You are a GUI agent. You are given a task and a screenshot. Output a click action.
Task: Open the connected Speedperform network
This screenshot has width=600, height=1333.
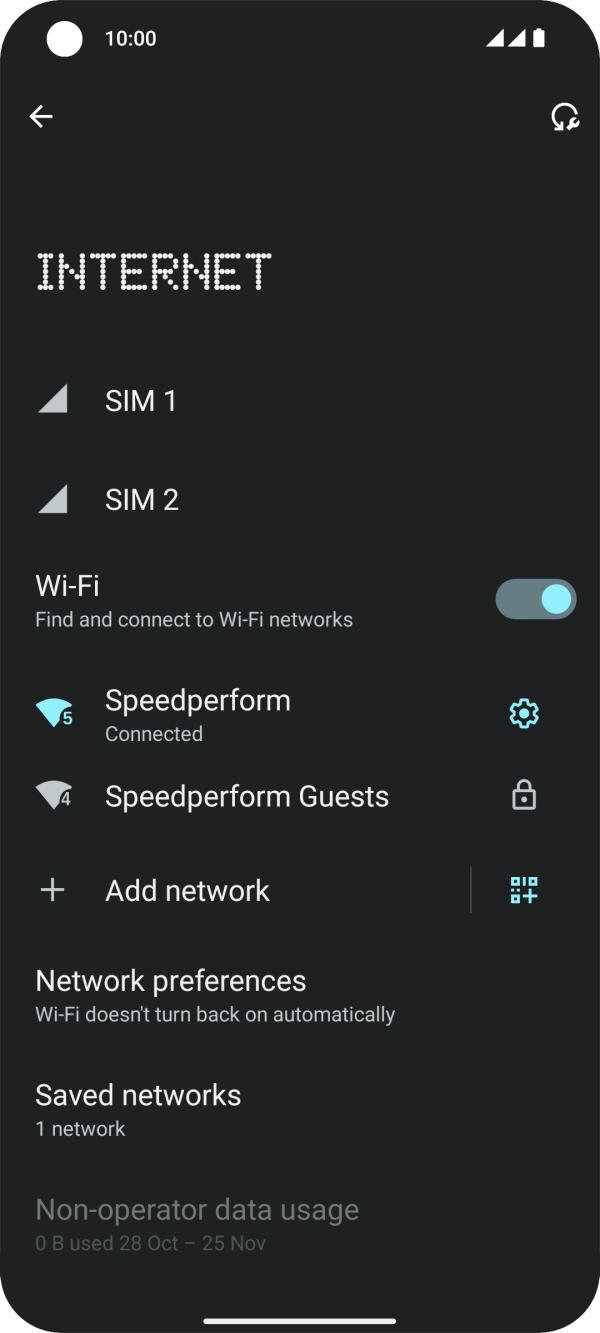(x=198, y=714)
